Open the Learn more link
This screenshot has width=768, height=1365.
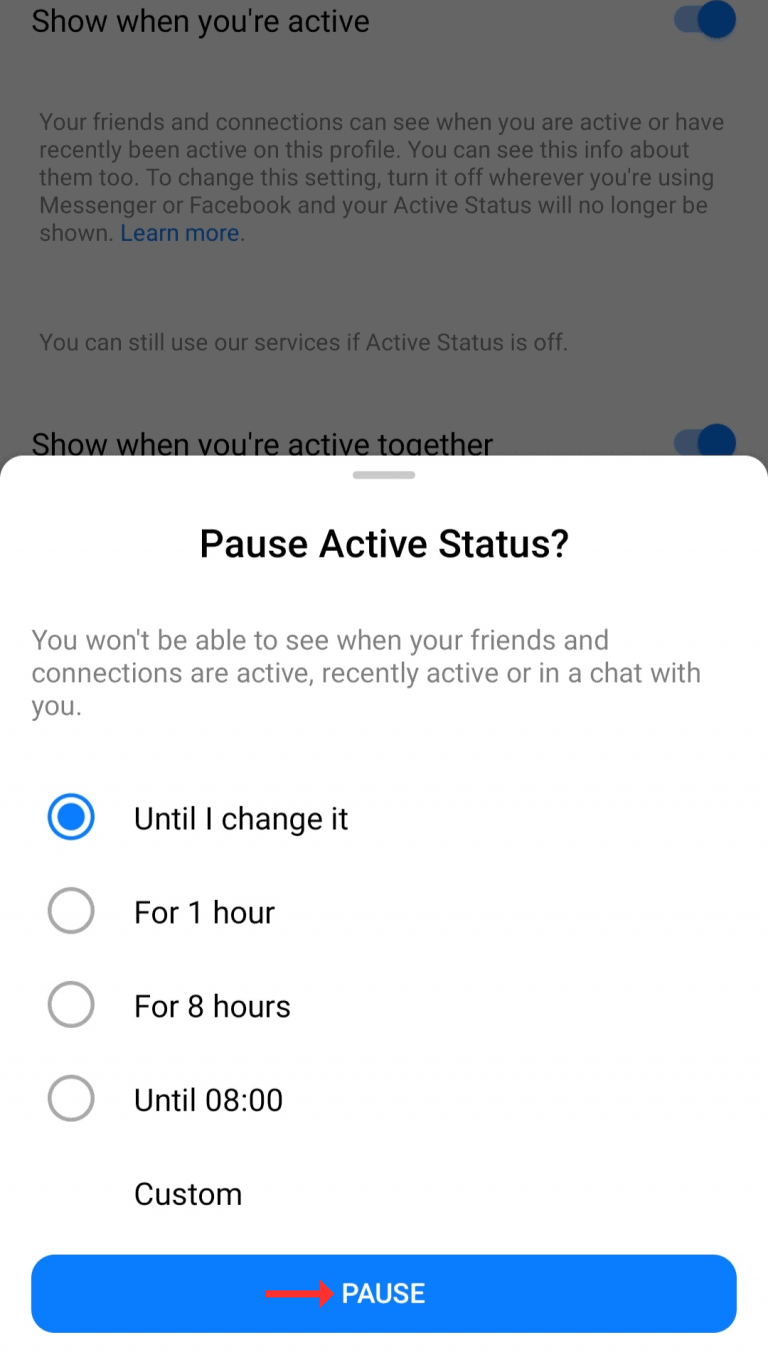pos(180,233)
